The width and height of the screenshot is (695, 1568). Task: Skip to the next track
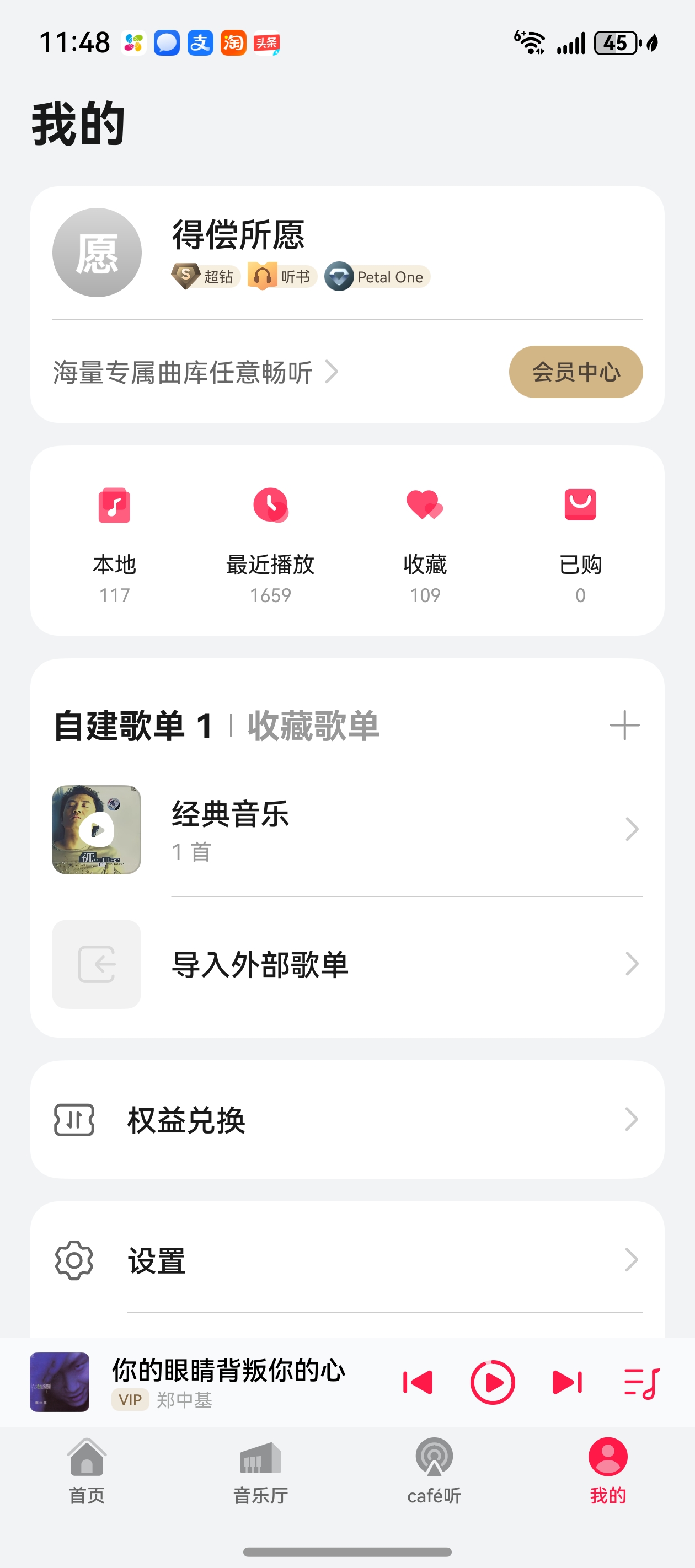tap(565, 1382)
